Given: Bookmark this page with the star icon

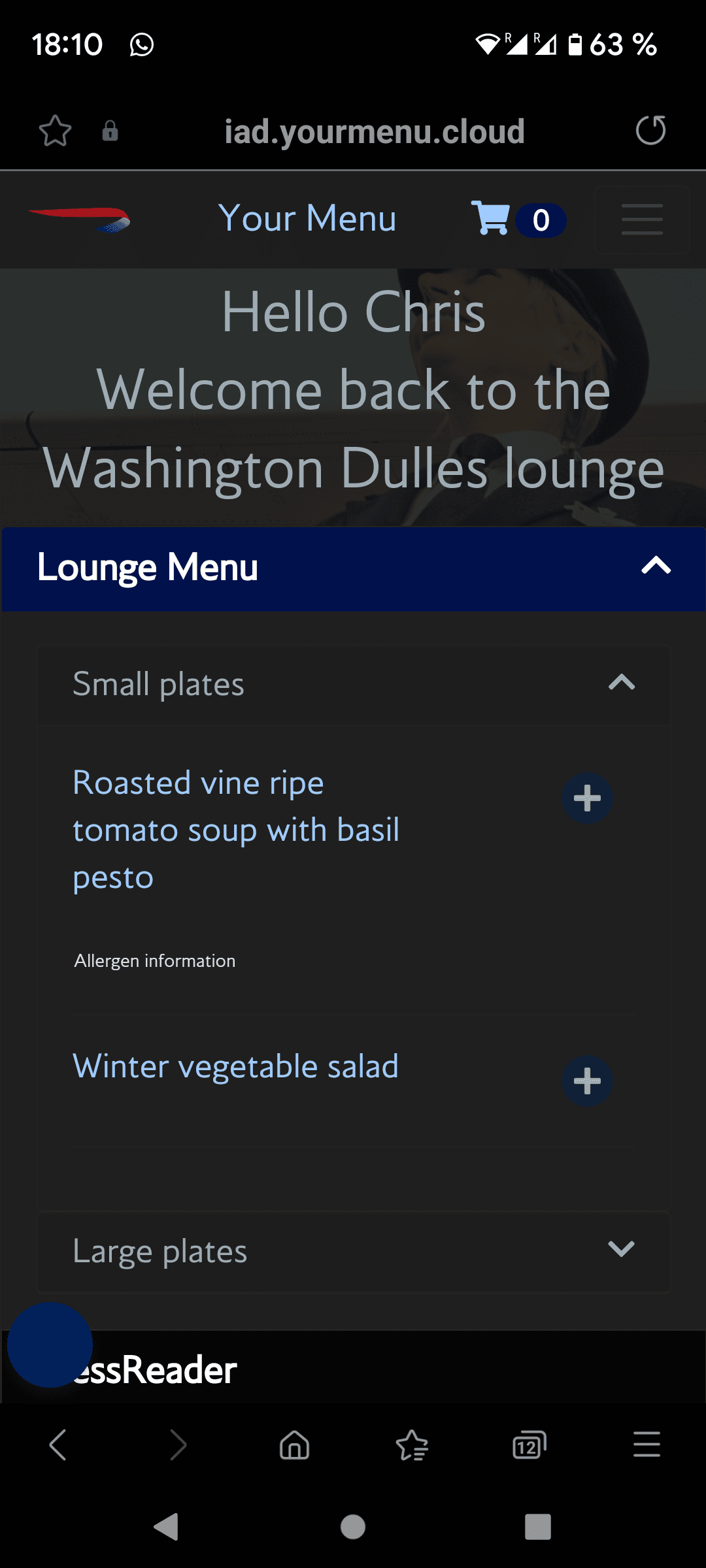Looking at the screenshot, I should pyautogui.click(x=55, y=131).
